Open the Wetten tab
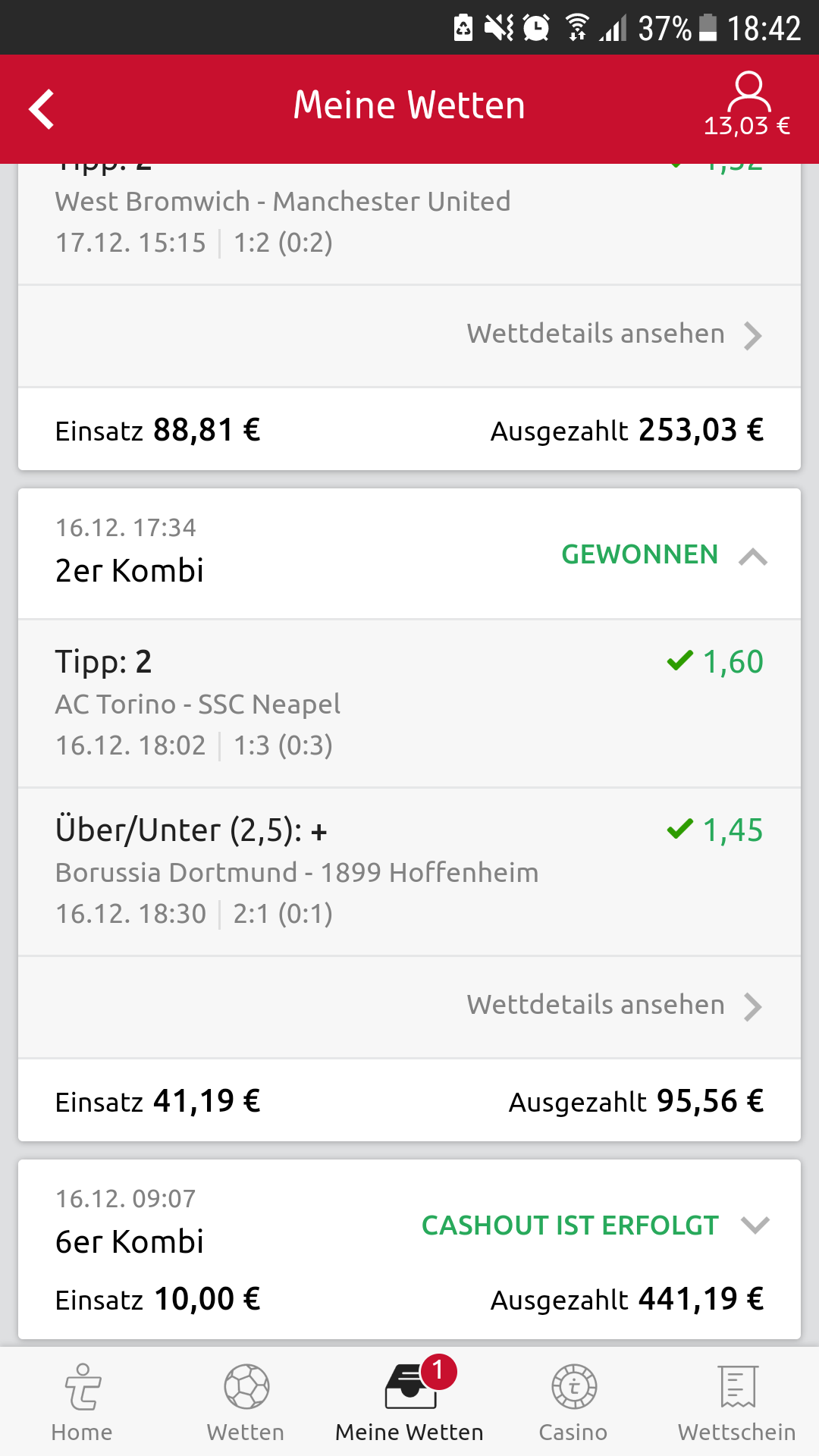Image resolution: width=819 pixels, height=1456 pixels. [246, 1403]
